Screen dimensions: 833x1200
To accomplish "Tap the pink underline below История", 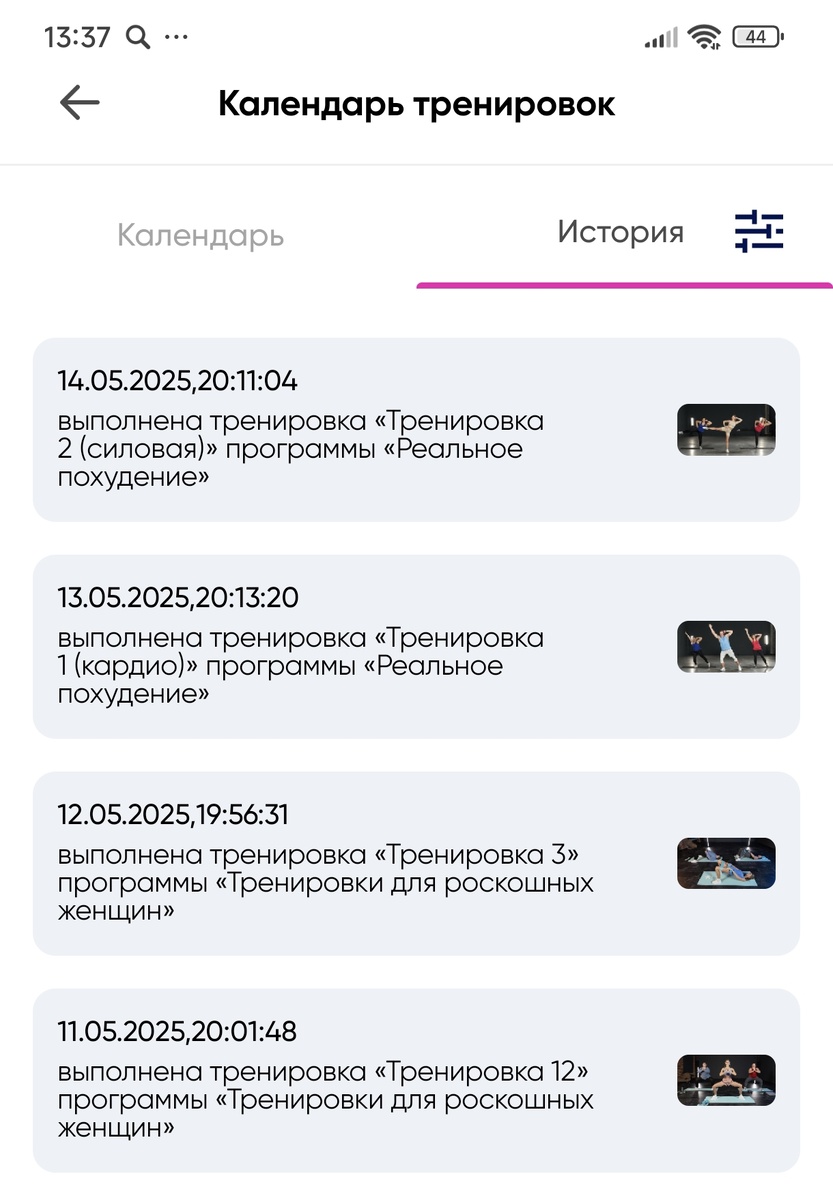I will pos(620,287).
